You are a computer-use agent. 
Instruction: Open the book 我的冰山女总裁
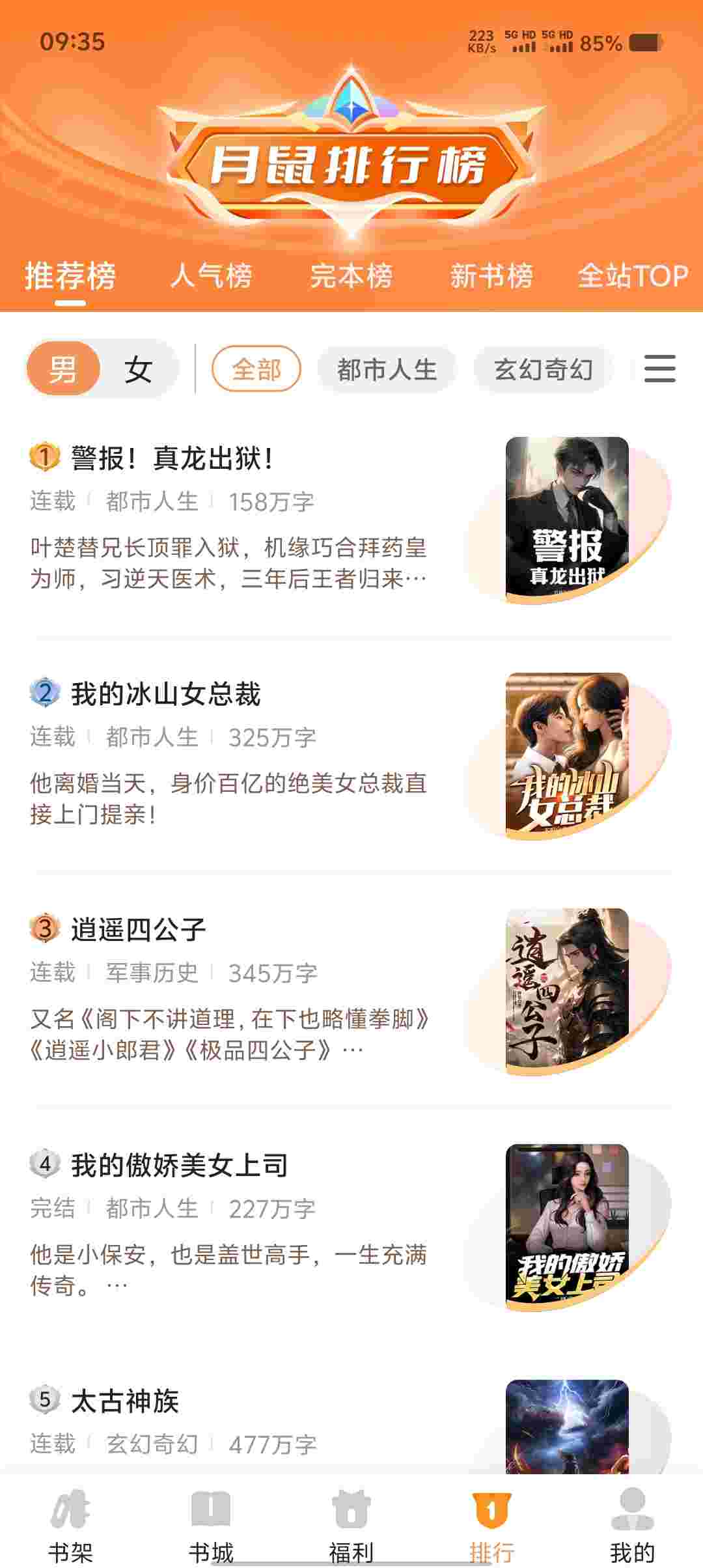[x=351, y=754]
